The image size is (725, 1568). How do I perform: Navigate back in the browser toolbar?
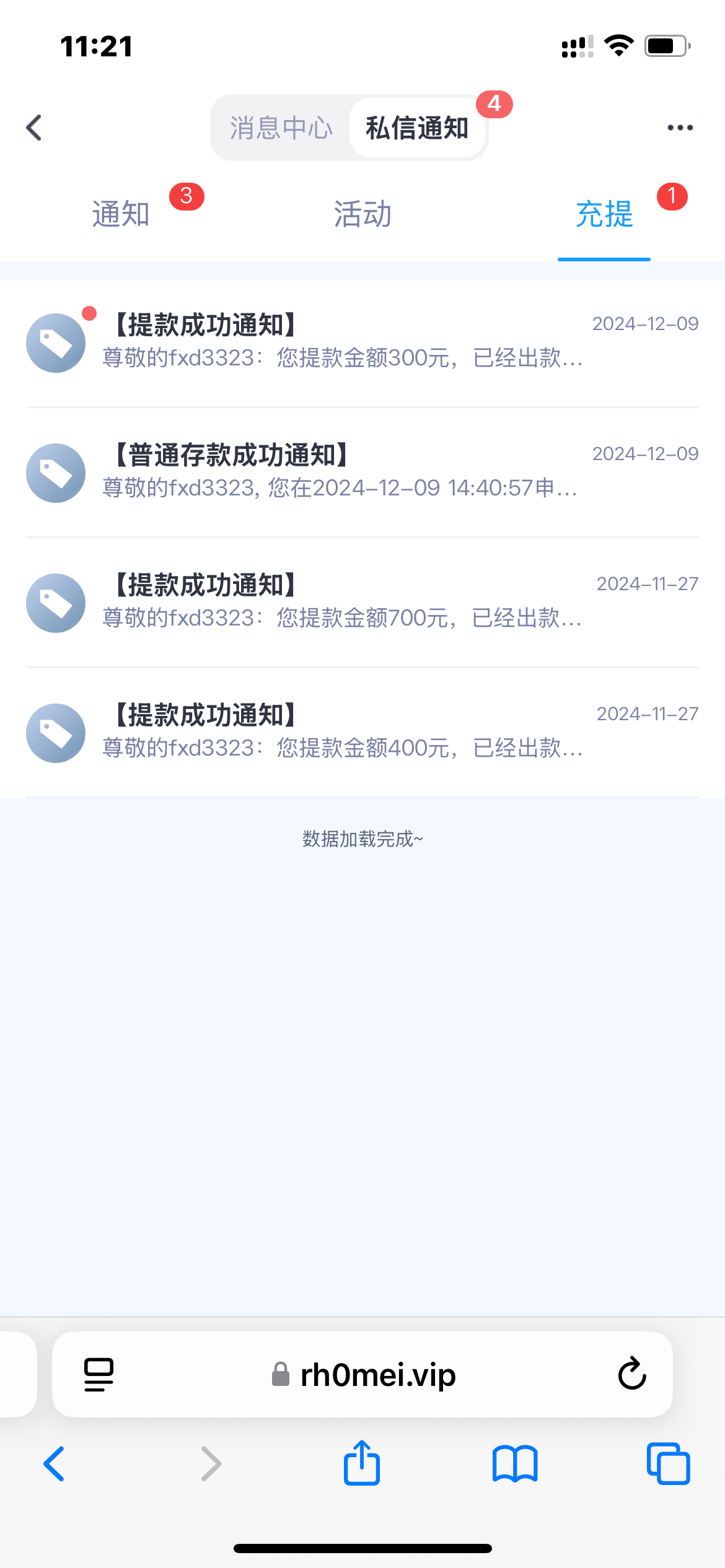[55, 1464]
